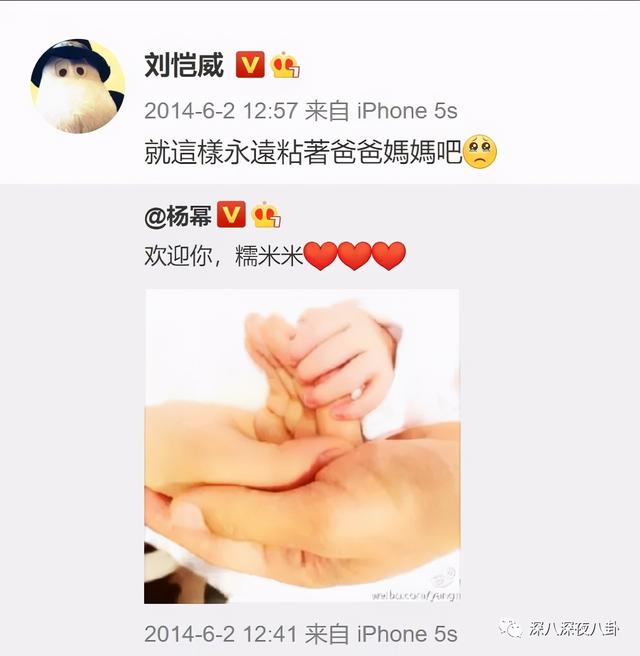The width and height of the screenshot is (640, 656).
Task: View the baby hand photo full size
Action: point(301,446)
